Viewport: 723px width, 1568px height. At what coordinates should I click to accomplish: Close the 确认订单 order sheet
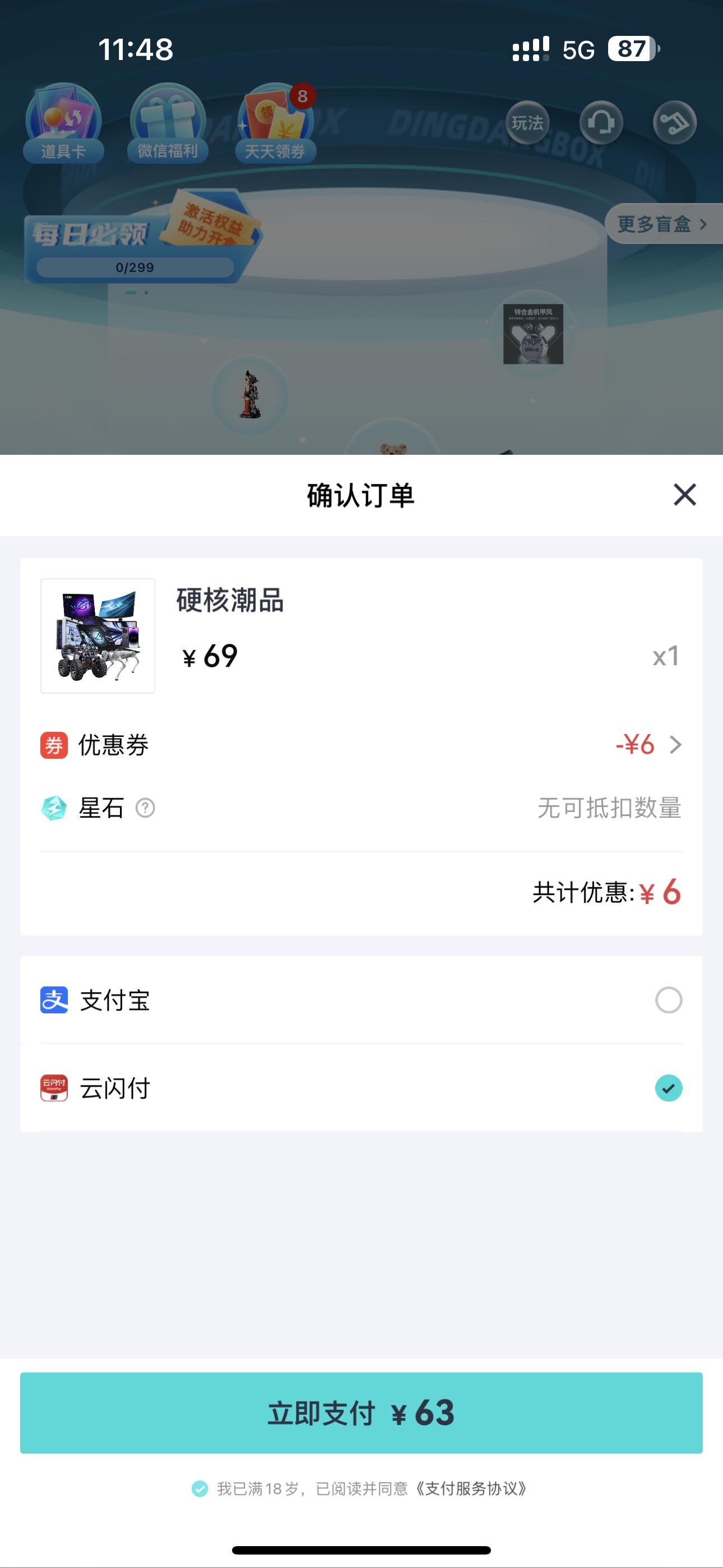point(685,494)
